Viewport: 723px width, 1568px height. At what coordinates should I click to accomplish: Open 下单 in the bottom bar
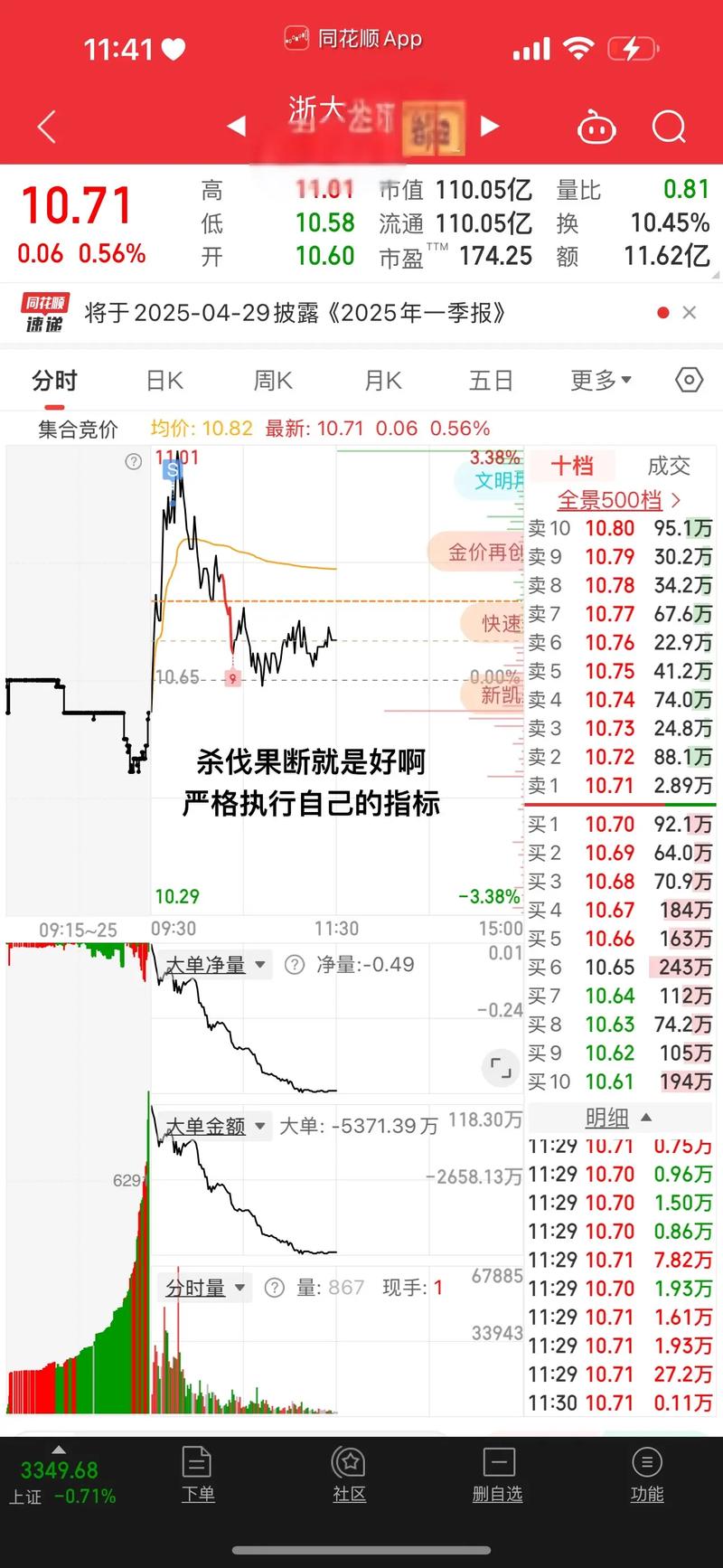pos(197,1475)
